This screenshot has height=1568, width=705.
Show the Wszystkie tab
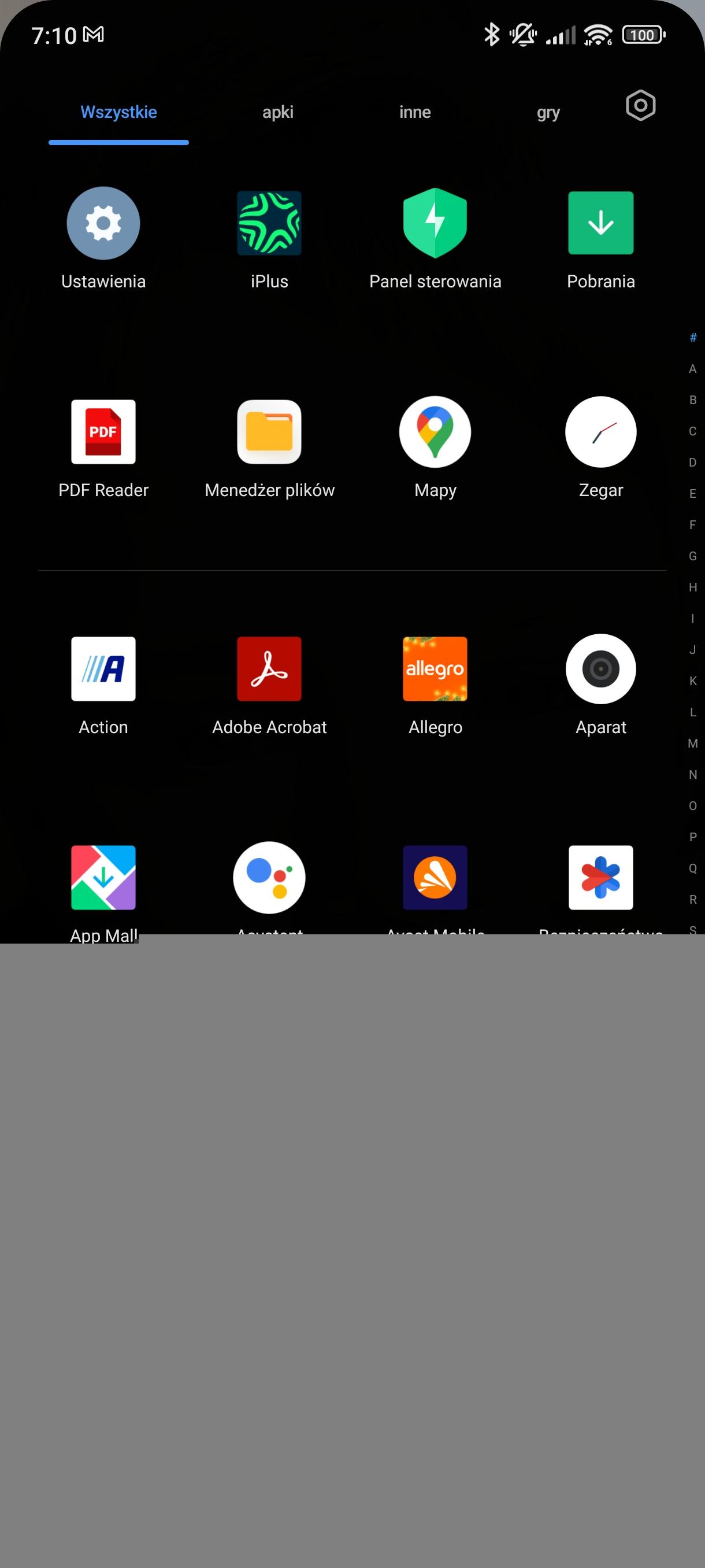118,113
